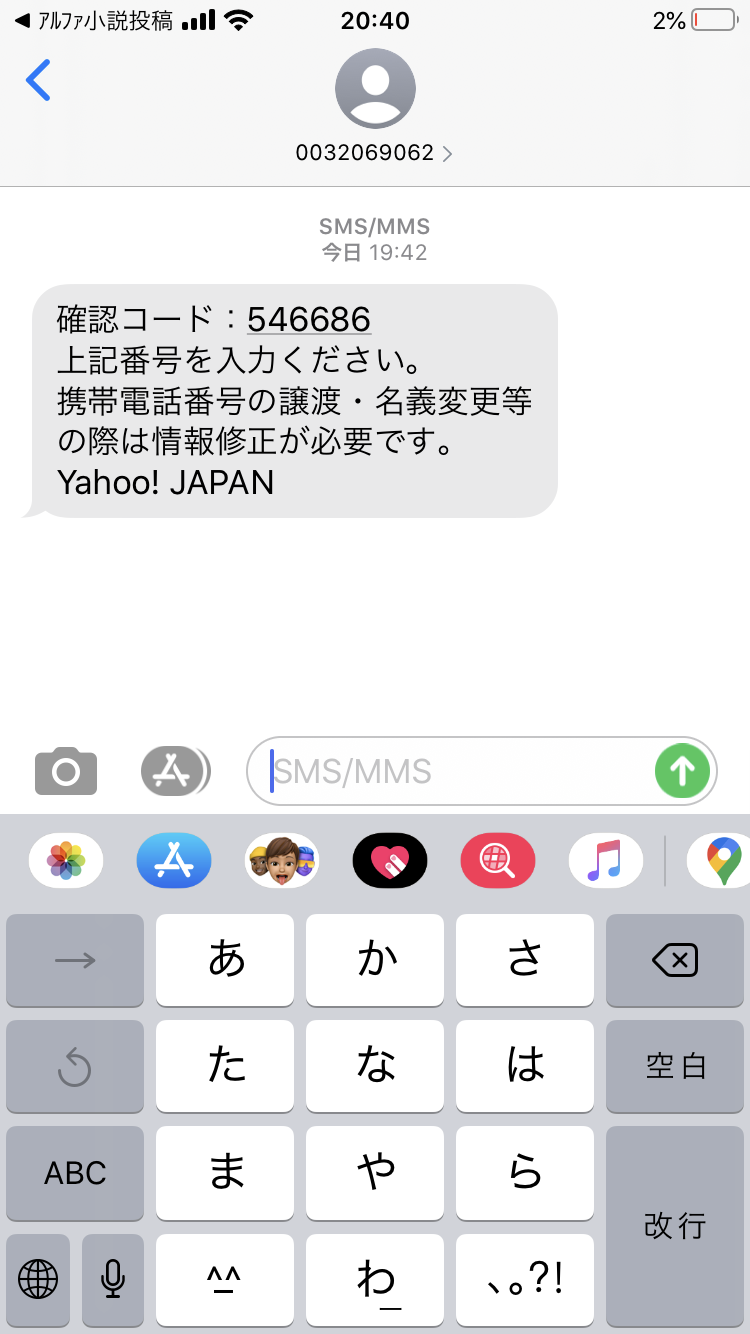The width and height of the screenshot is (750, 1334).
Task: Switch the keyboard to ABC mode
Action: point(75,1172)
